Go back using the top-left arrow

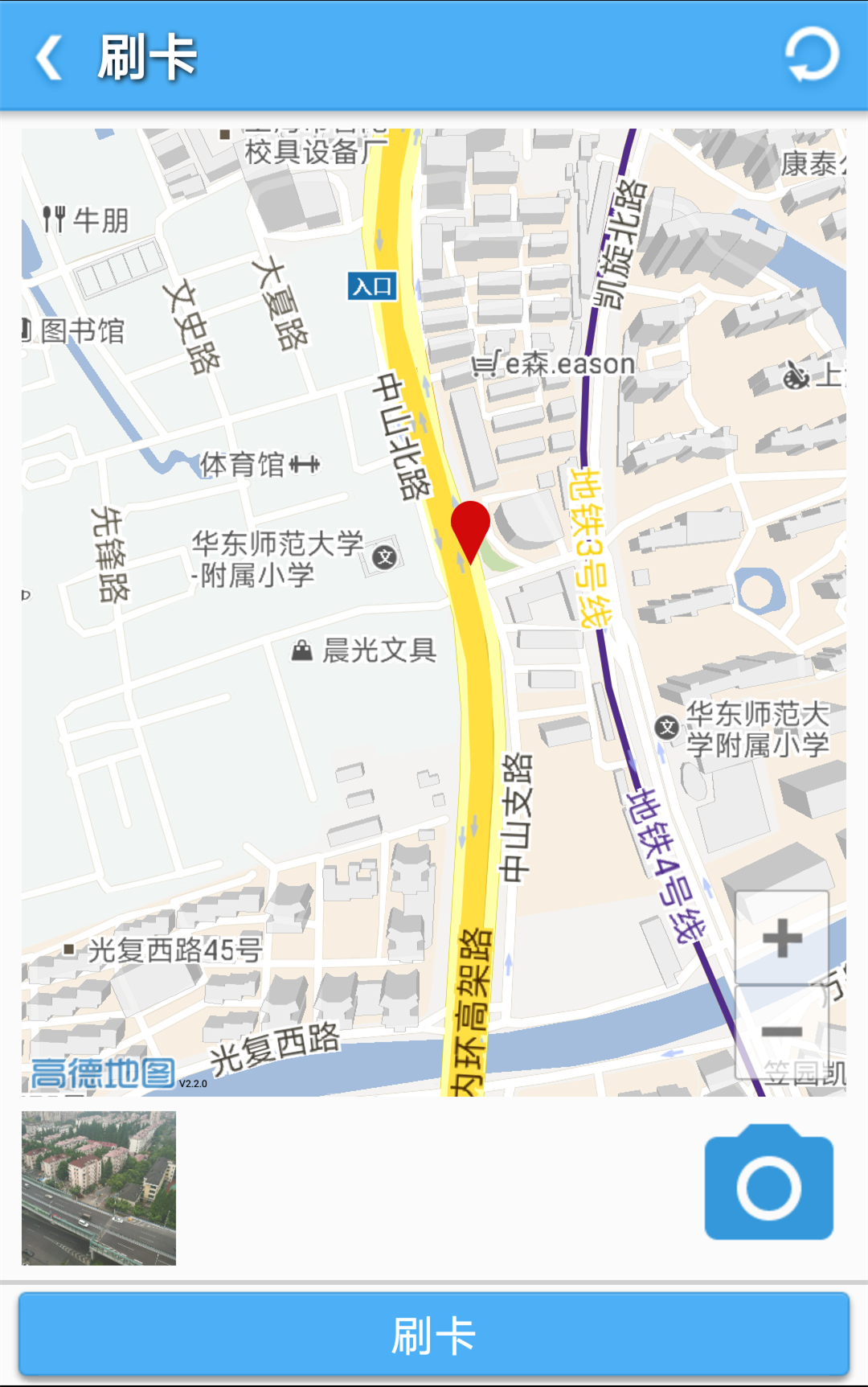[50, 58]
